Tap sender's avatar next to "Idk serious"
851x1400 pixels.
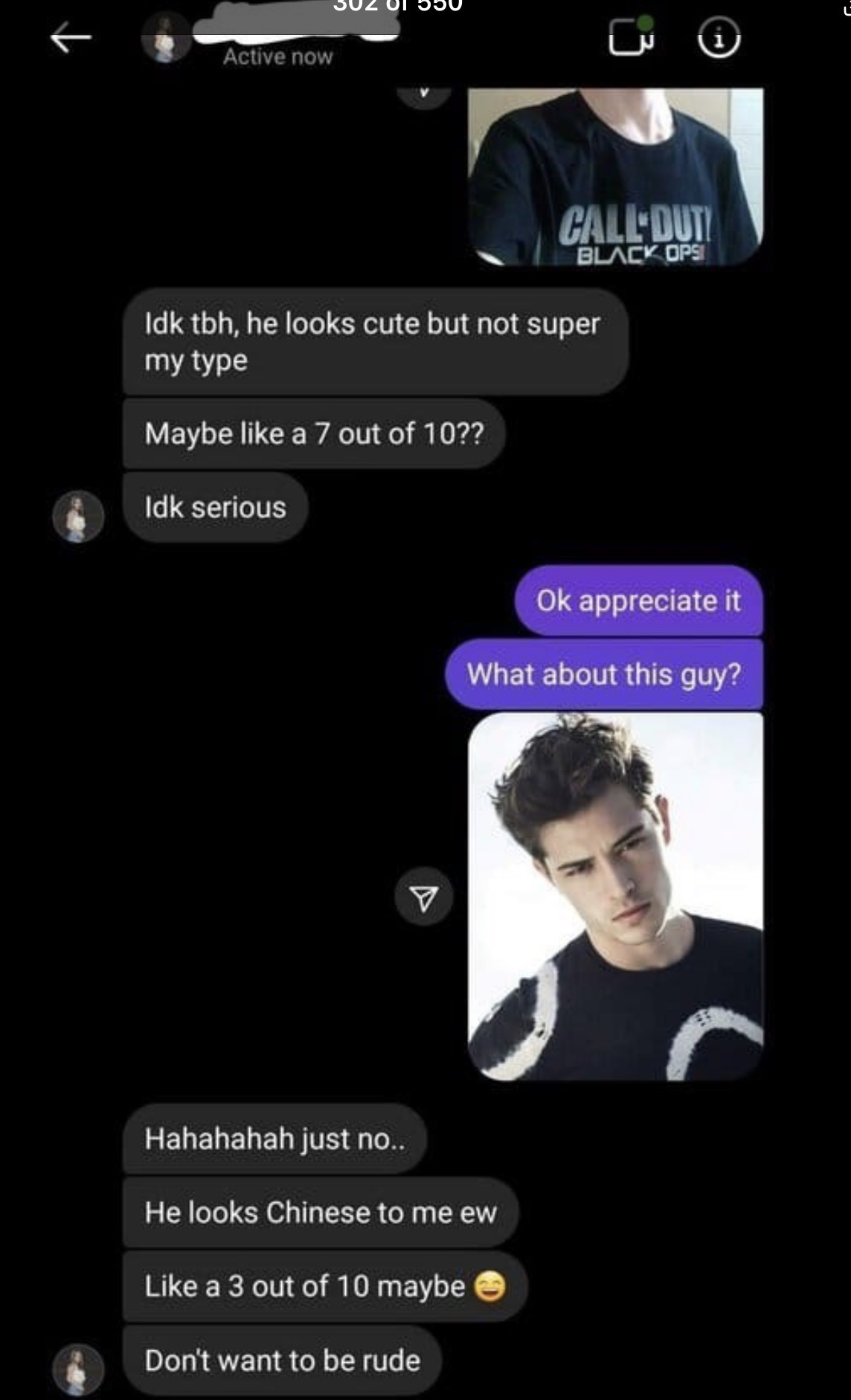click(x=78, y=516)
